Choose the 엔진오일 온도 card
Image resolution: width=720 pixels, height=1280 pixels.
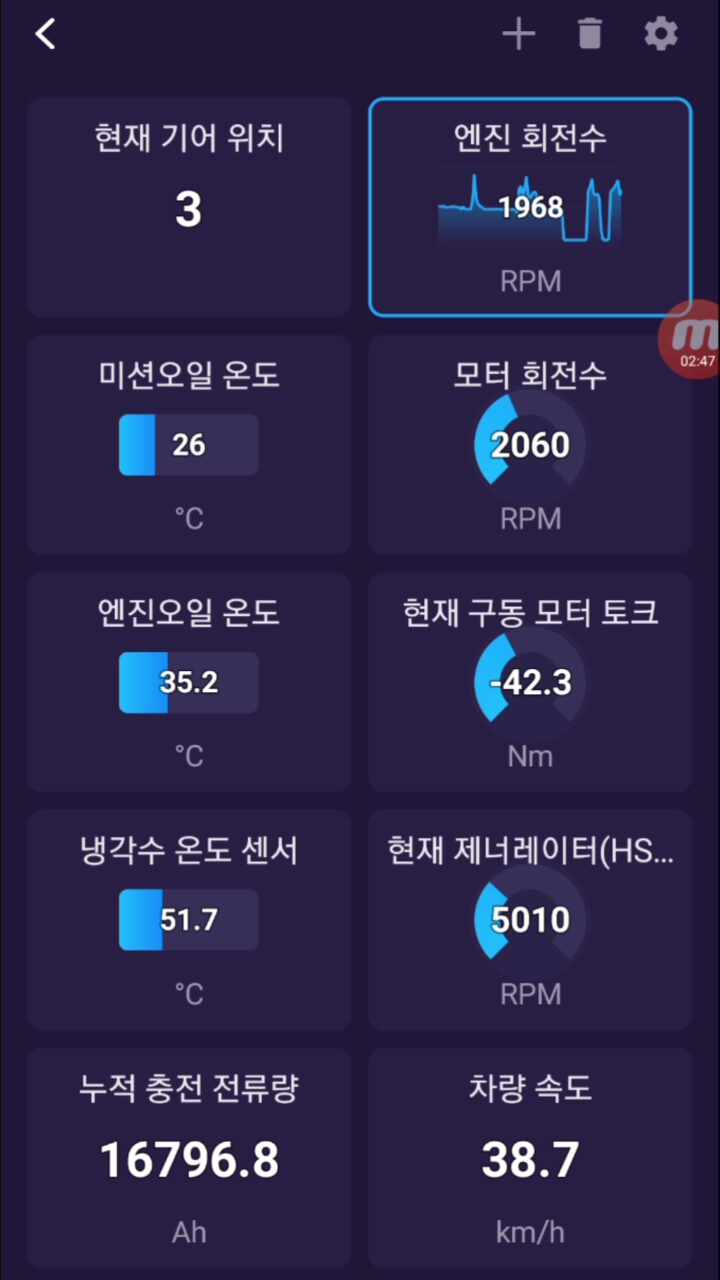(189, 682)
